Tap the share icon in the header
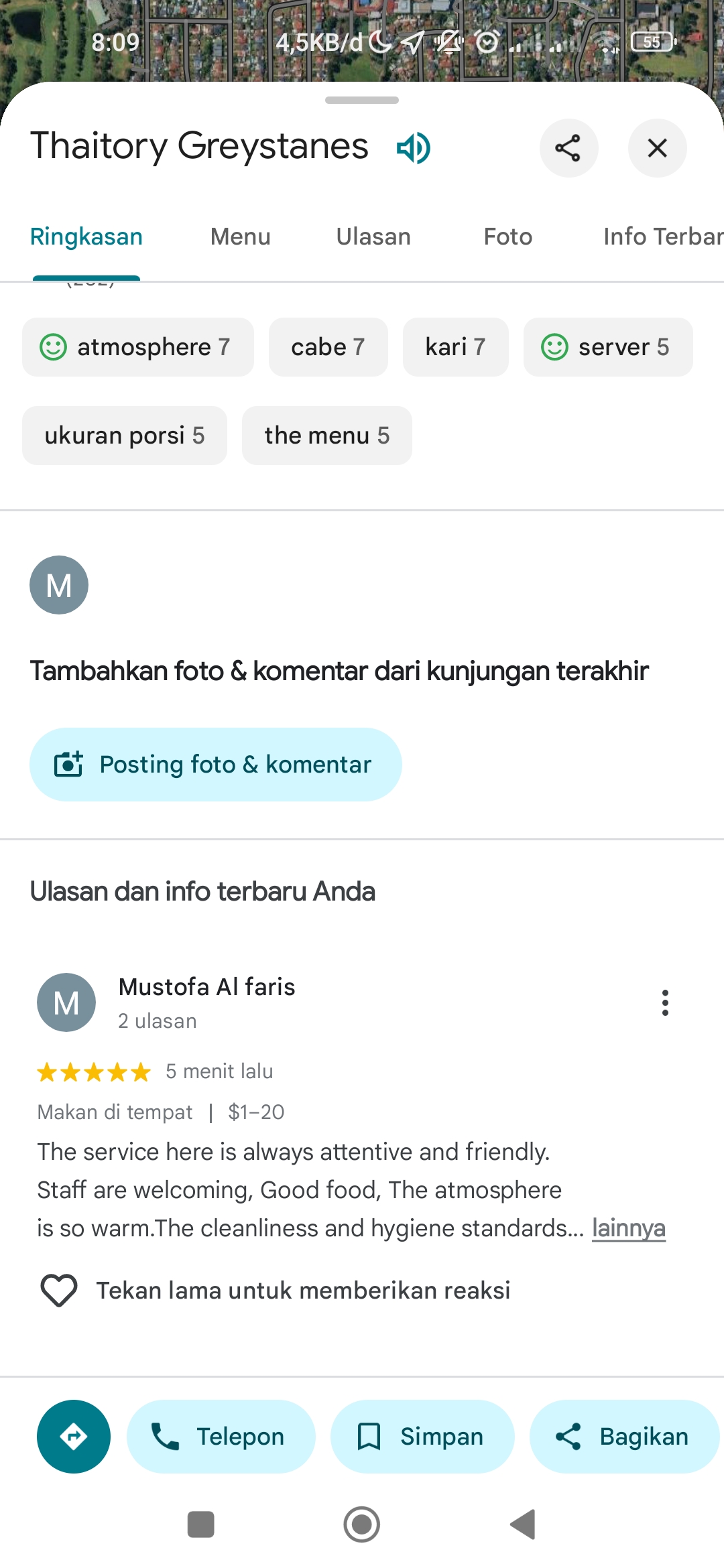 pos(568,148)
